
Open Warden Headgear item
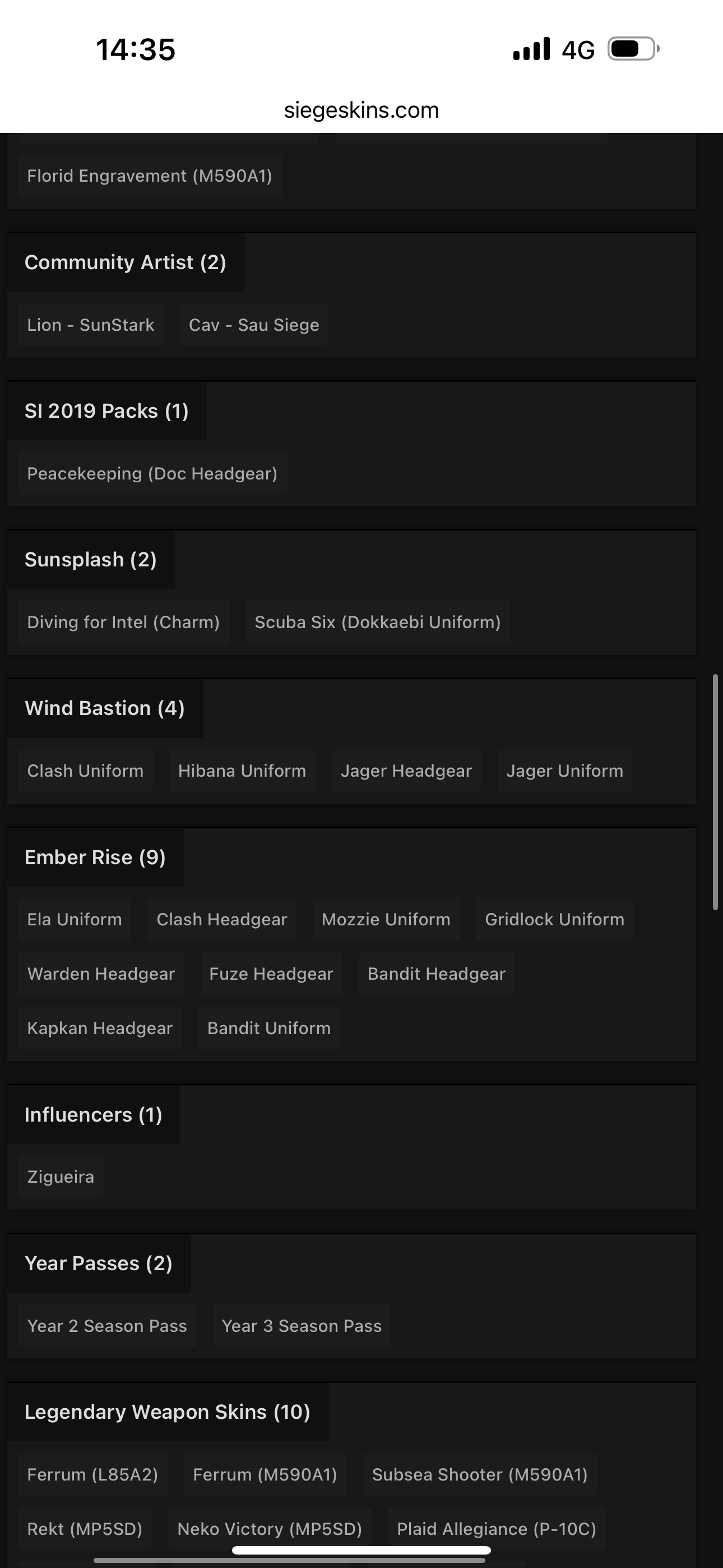pyautogui.click(x=101, y=974)
